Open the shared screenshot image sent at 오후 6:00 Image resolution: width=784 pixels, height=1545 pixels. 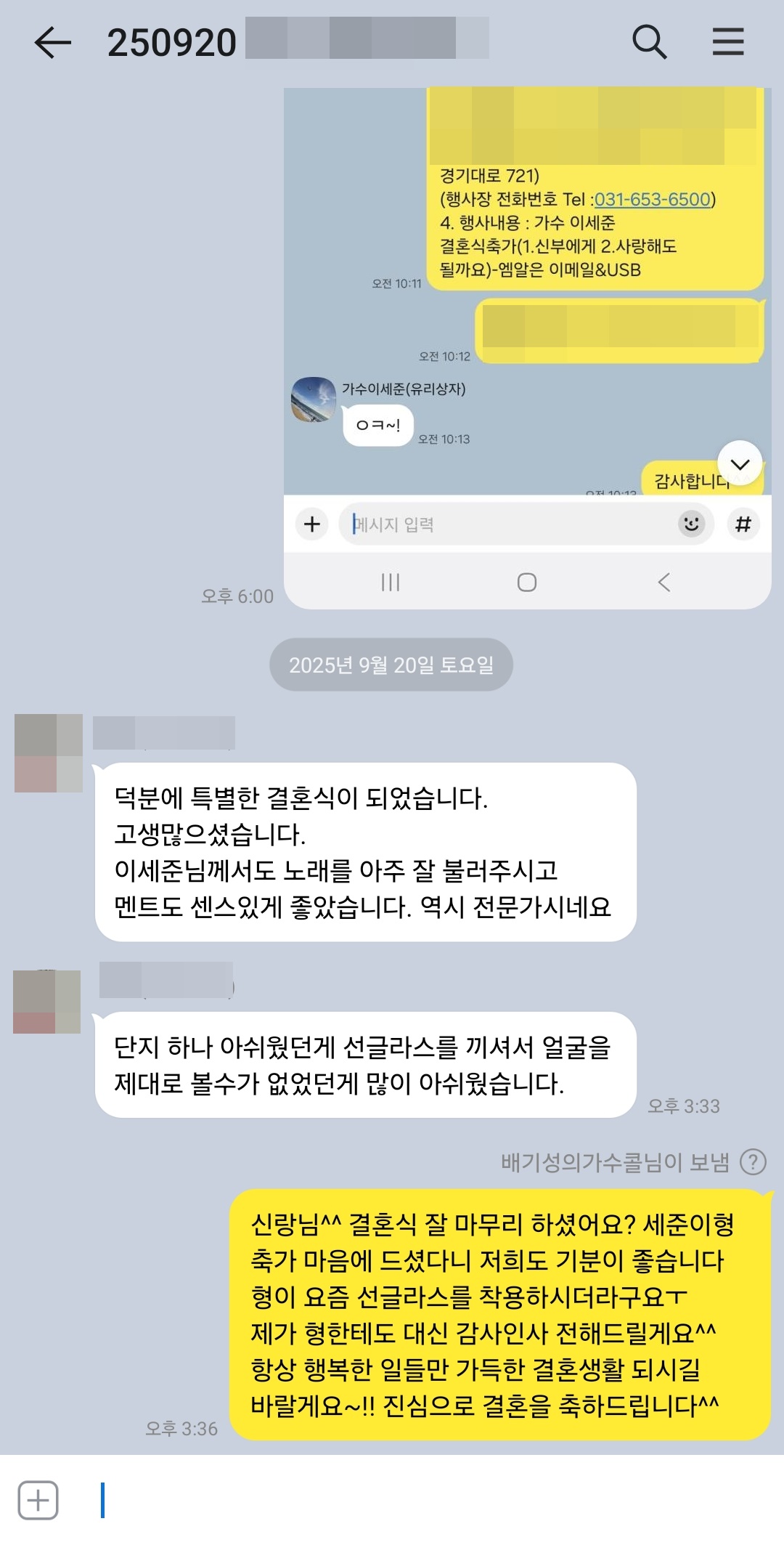[527, 349]
